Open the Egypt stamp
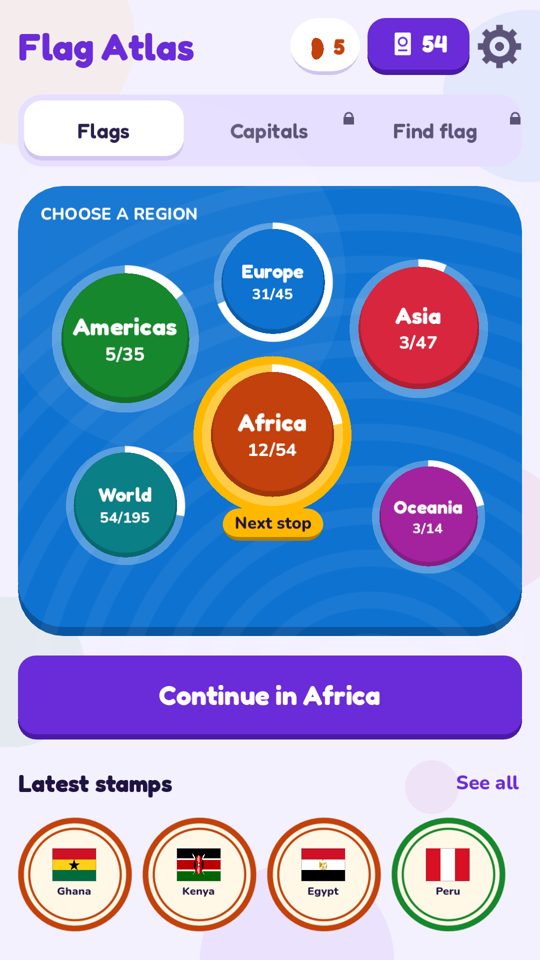 pos(323,874)
